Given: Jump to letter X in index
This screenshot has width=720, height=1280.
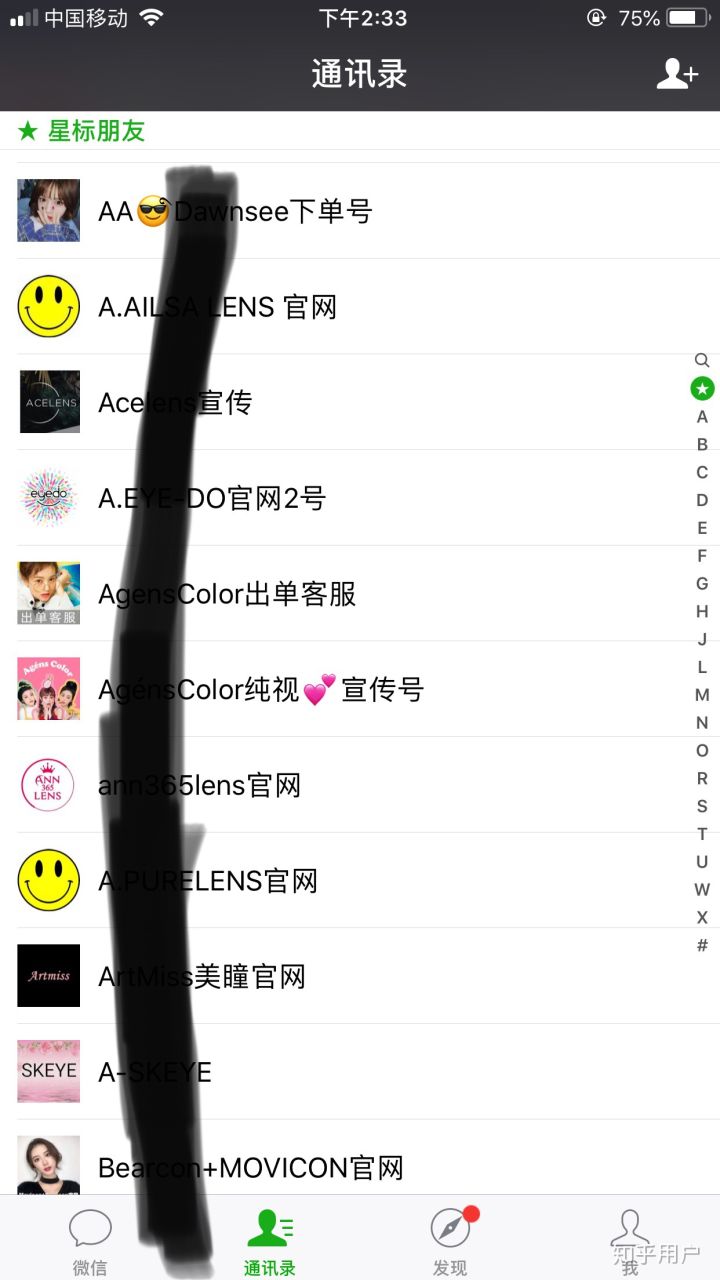Looking at the screenshot, I should coord(702,918).
